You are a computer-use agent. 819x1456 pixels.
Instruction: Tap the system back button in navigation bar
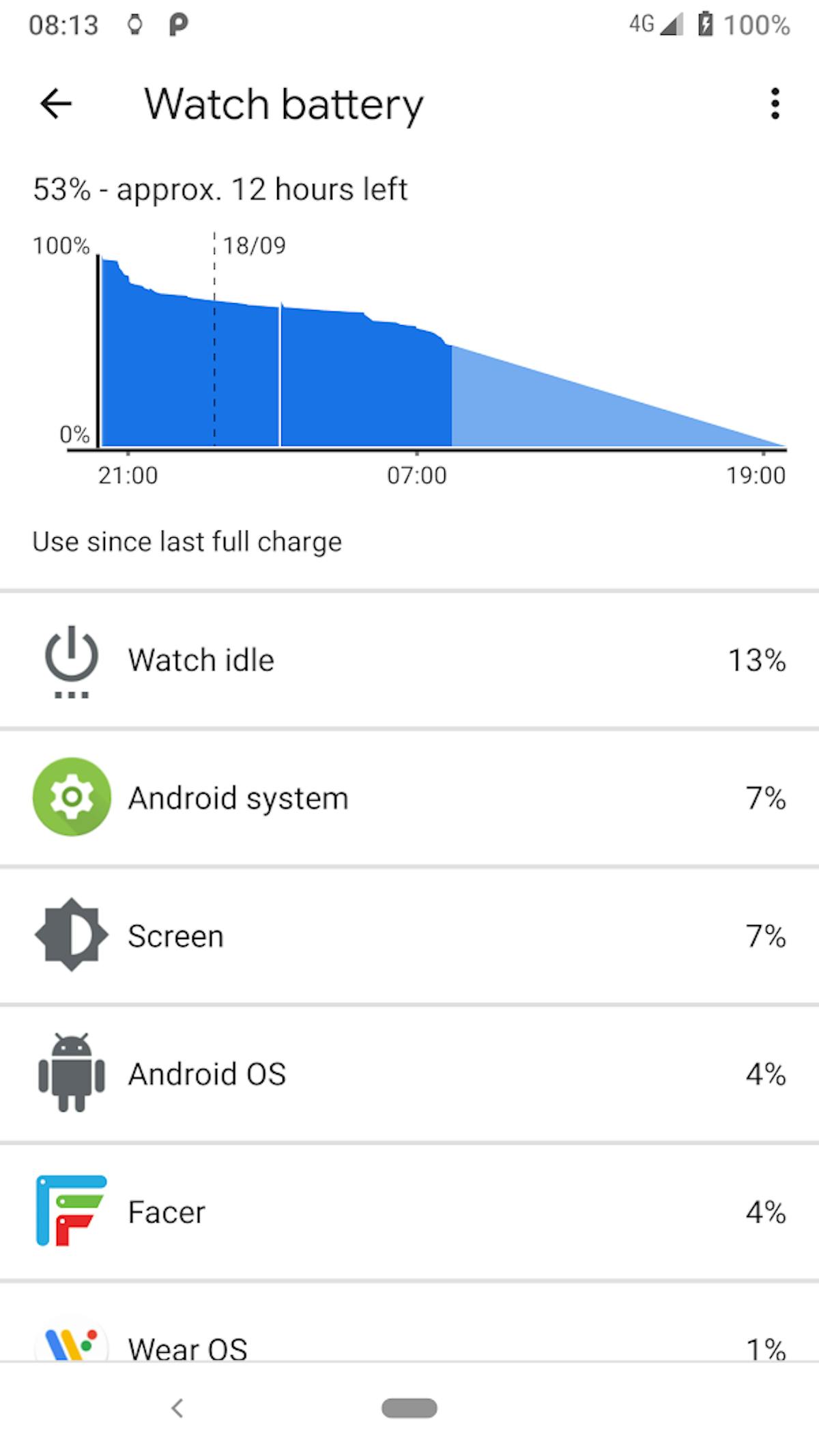tap(177, 1408)
